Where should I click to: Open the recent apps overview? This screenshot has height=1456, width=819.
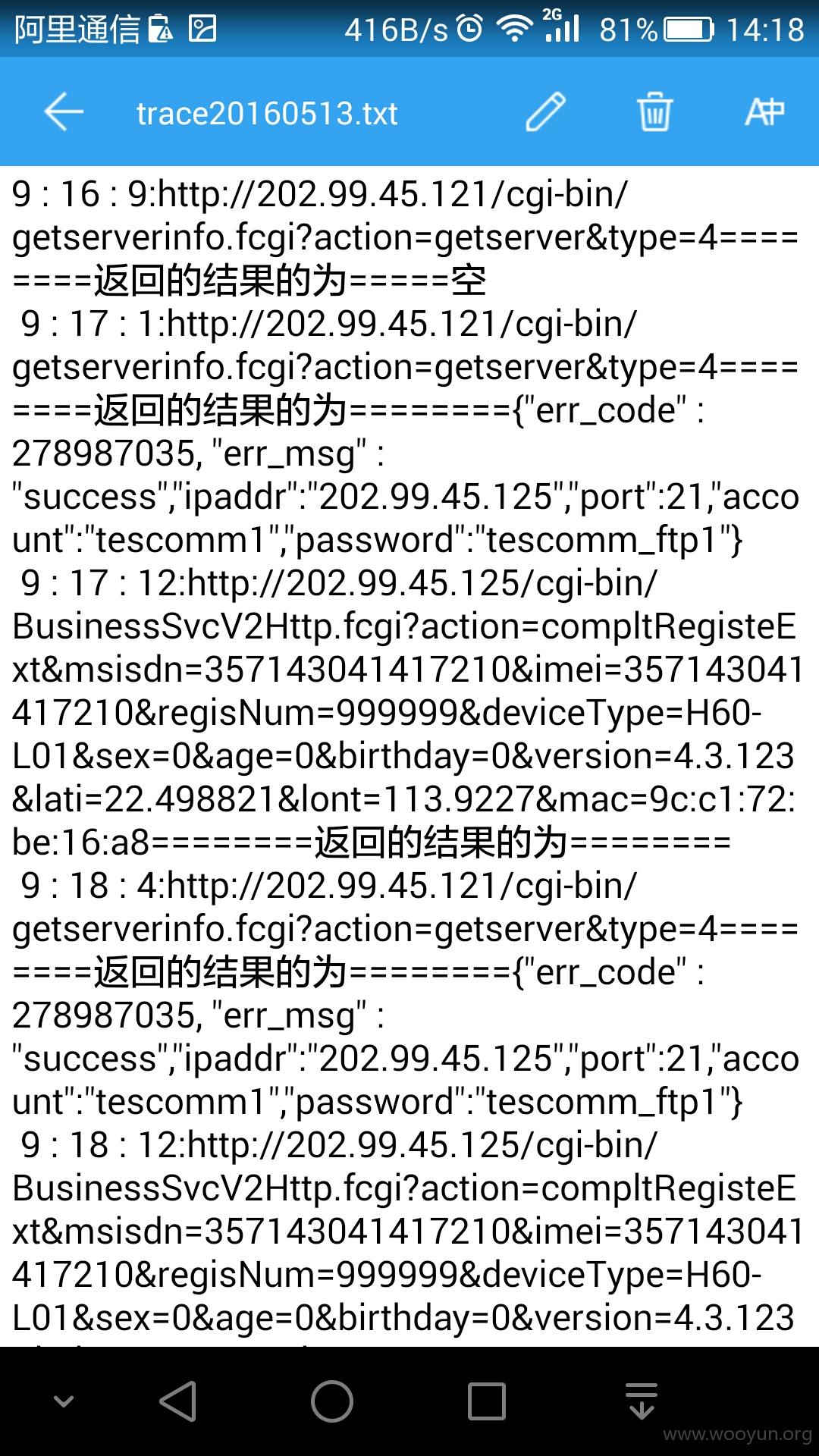(x=487, y=1401)
